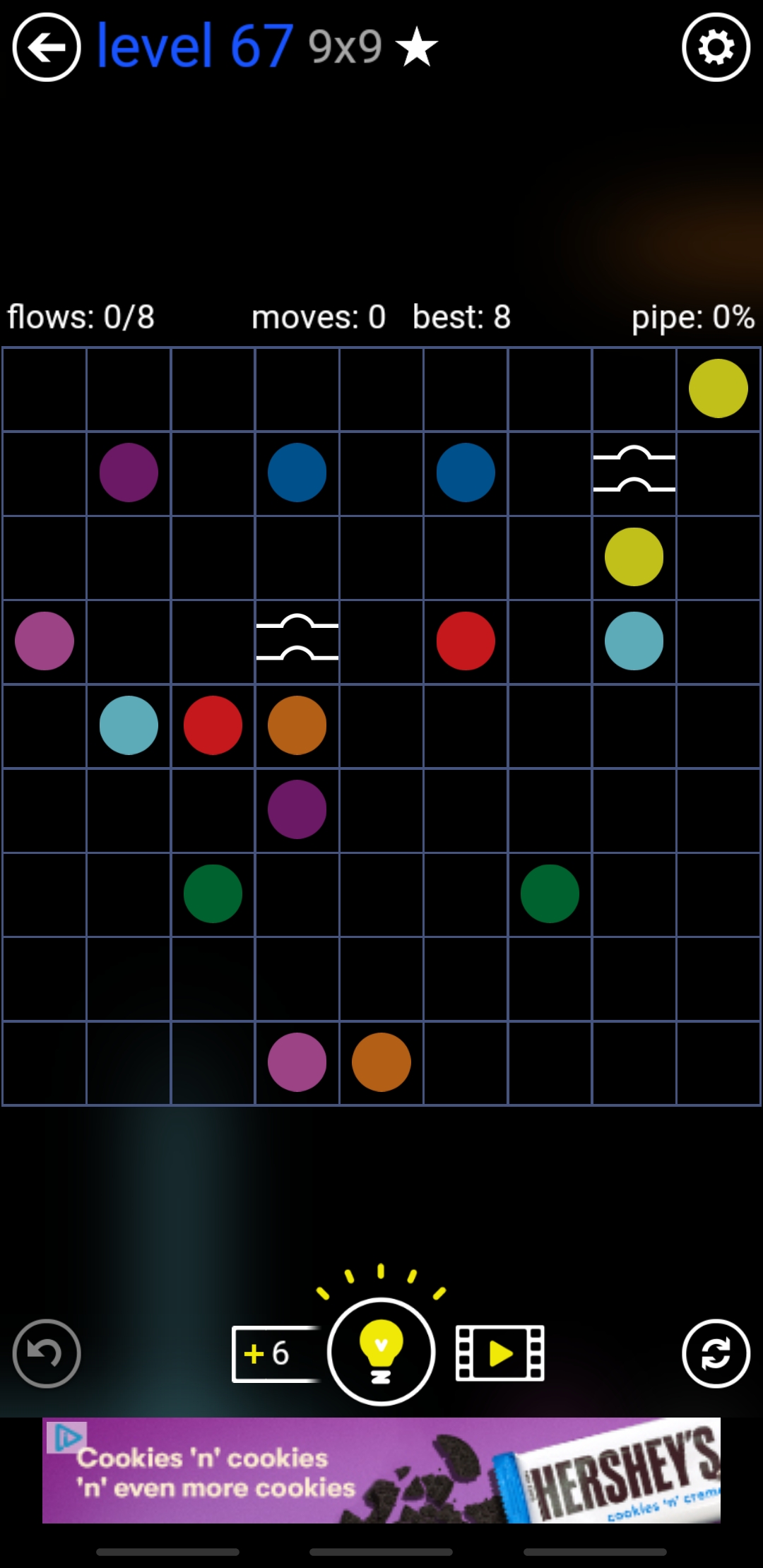This screenshot has width=763, height=1568.
Task: Open the settings gear
Action: [716, 48]
